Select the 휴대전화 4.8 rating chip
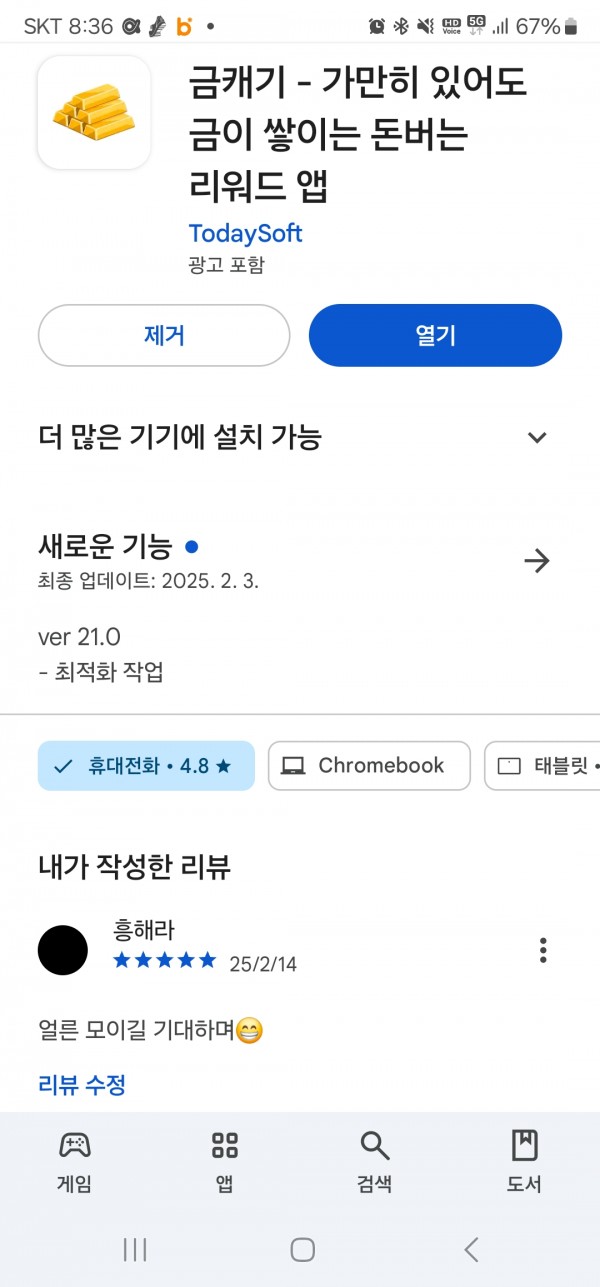Screen dimensions: 600x1287 [146, 766]
